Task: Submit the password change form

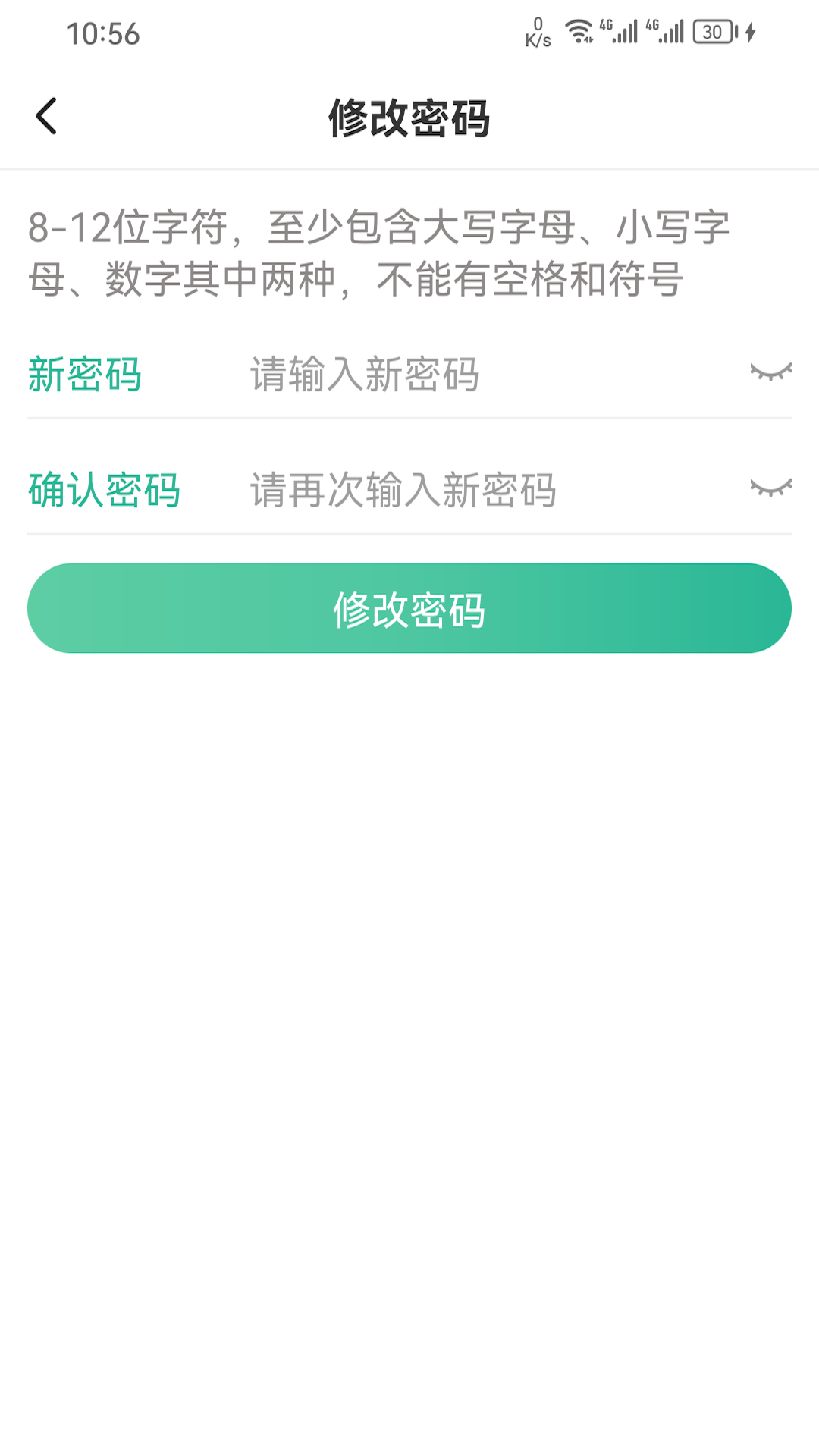Action: pyautogui.click(x=409, y=607)
